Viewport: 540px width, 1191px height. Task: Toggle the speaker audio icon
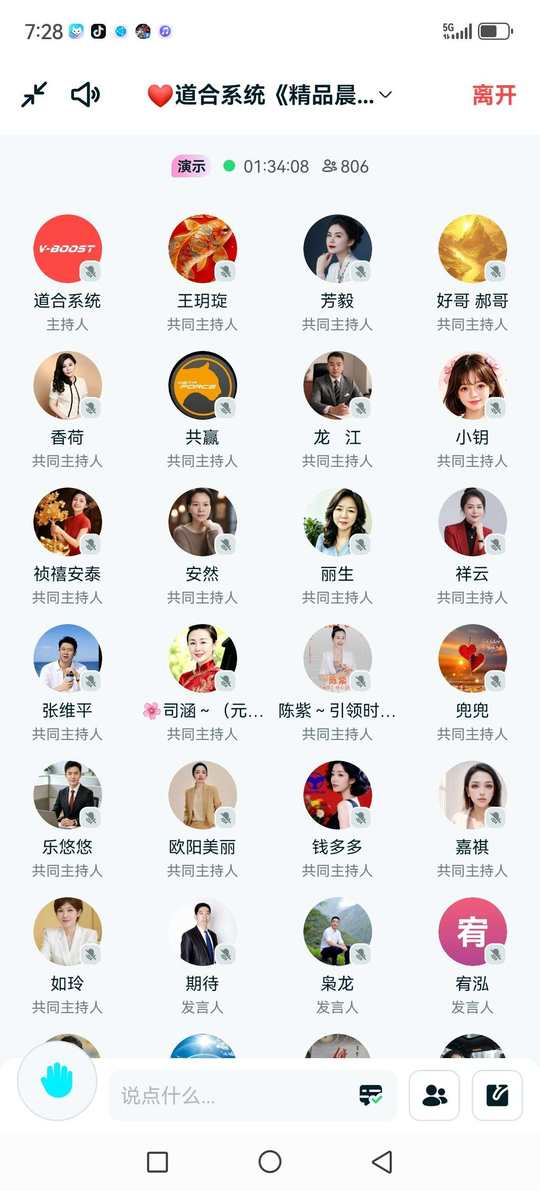coord(86,95)
